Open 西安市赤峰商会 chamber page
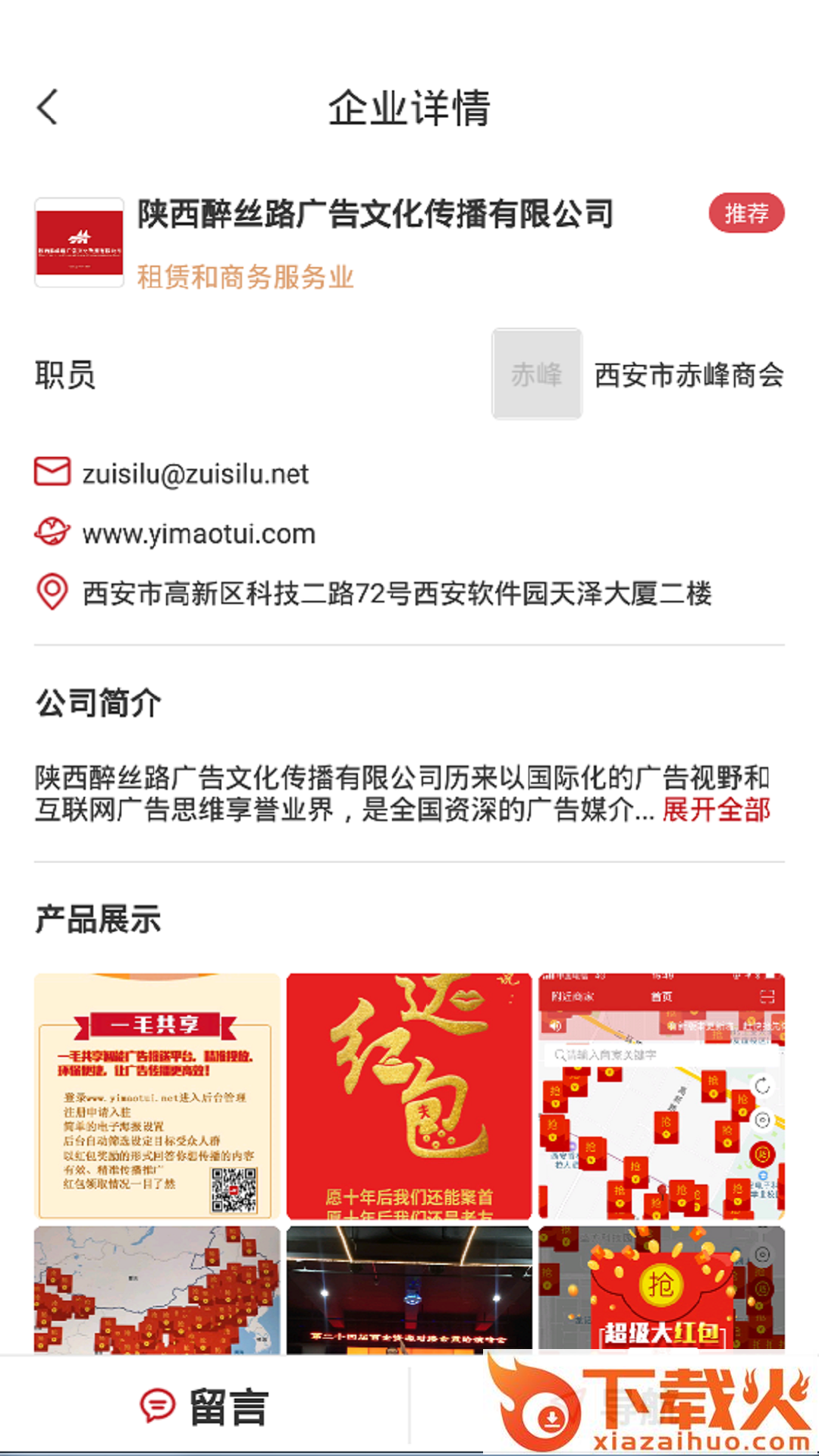Screen dimensions: 819x1456 (x=688, y=375)
